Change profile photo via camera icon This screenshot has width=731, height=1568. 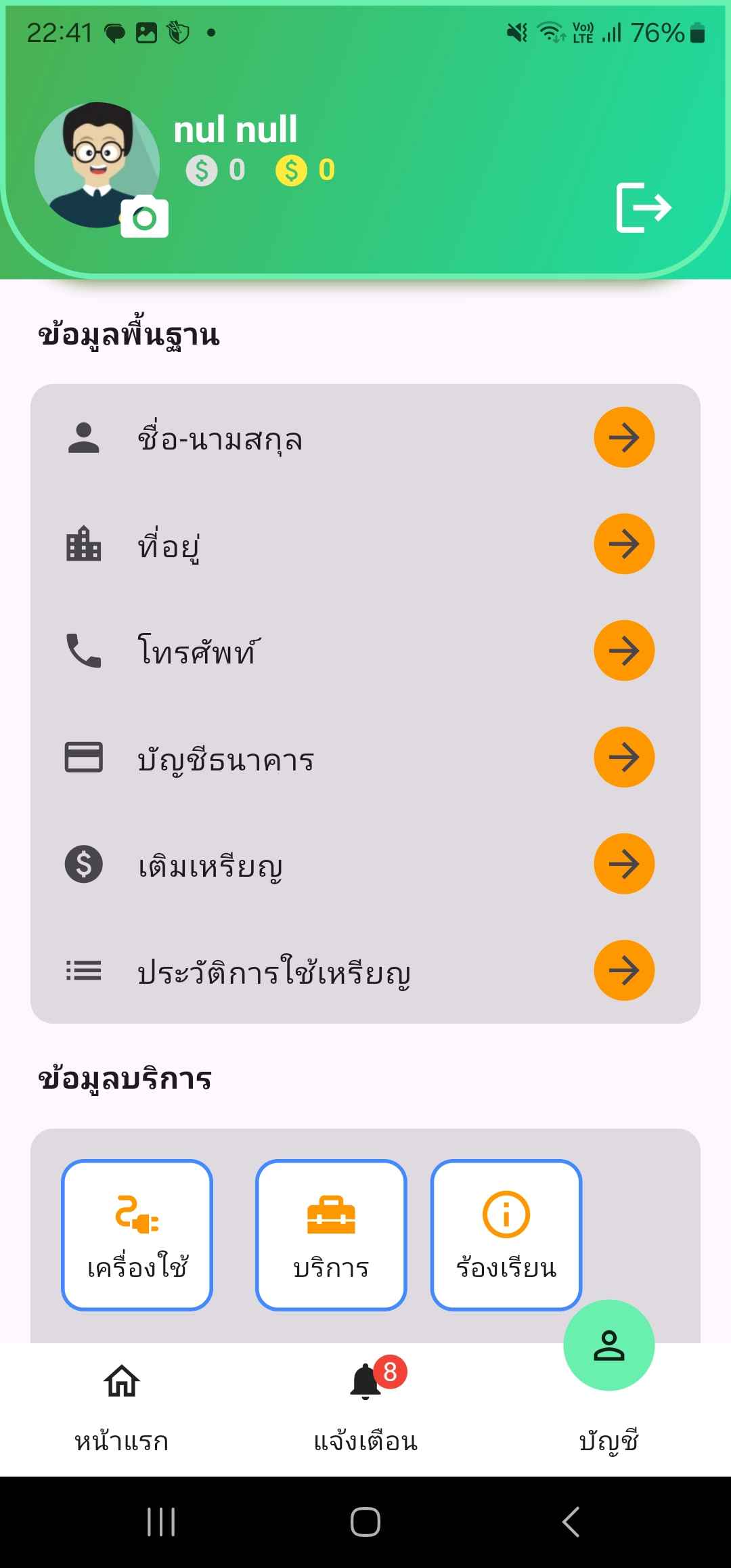144,217
